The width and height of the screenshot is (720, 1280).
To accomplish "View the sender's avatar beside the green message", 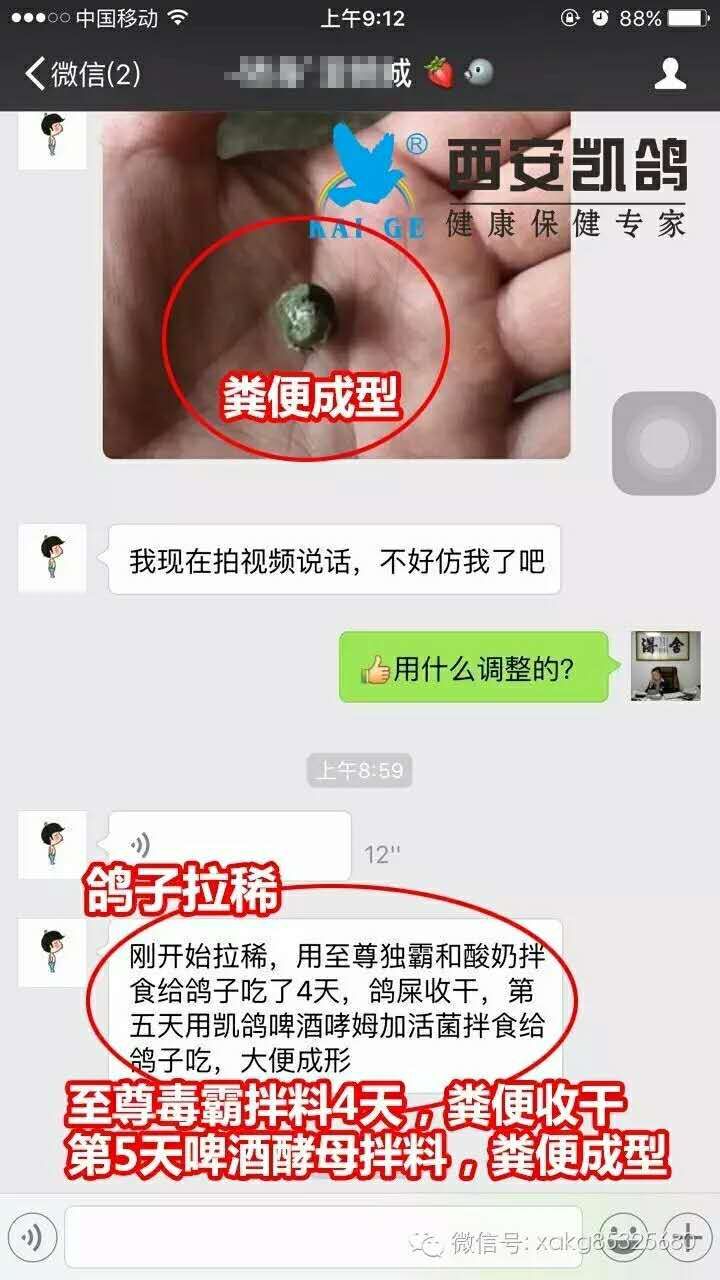I will (666, 666).
